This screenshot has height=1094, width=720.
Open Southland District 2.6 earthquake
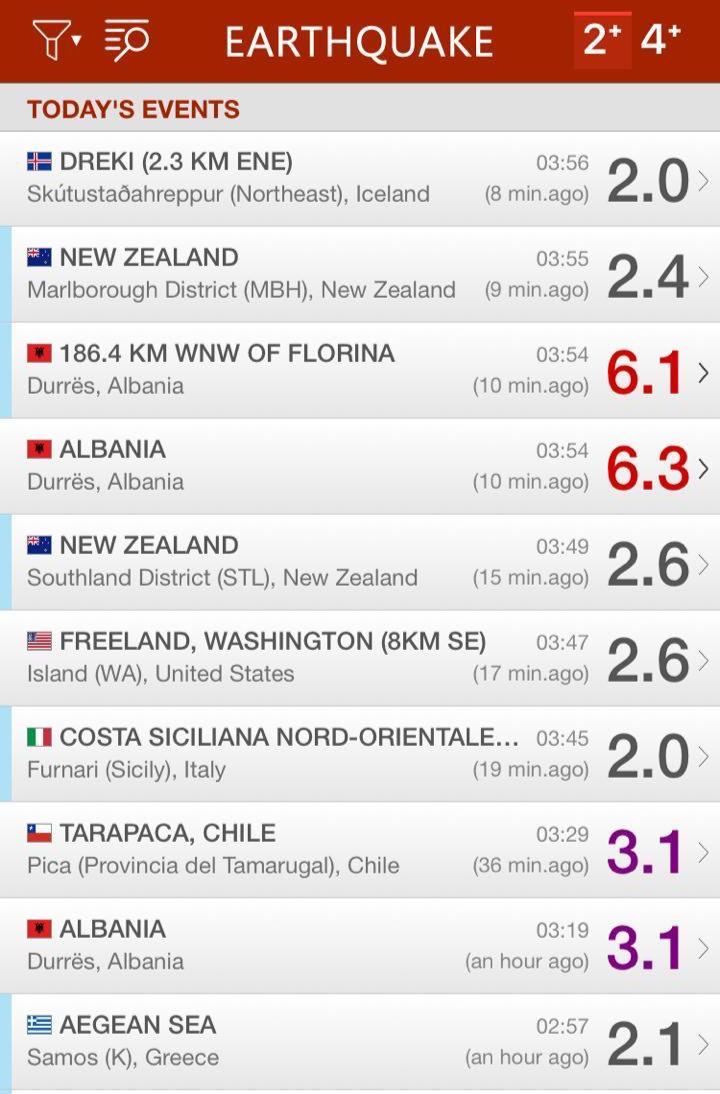pos(360,562)
